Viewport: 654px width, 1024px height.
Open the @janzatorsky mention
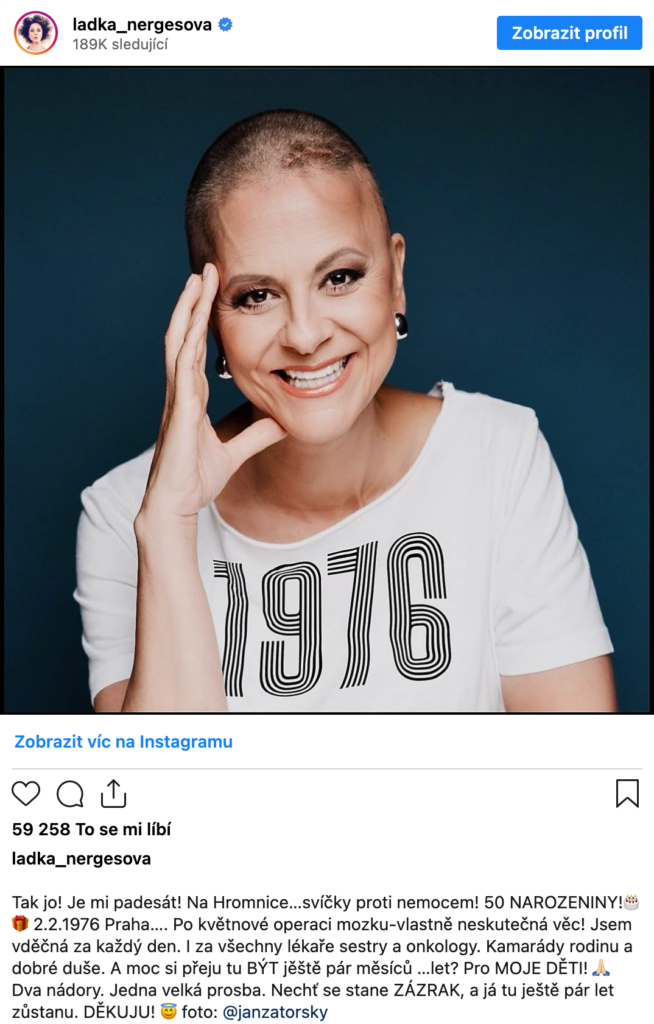pyautogui.click(x=274, y=1012)
